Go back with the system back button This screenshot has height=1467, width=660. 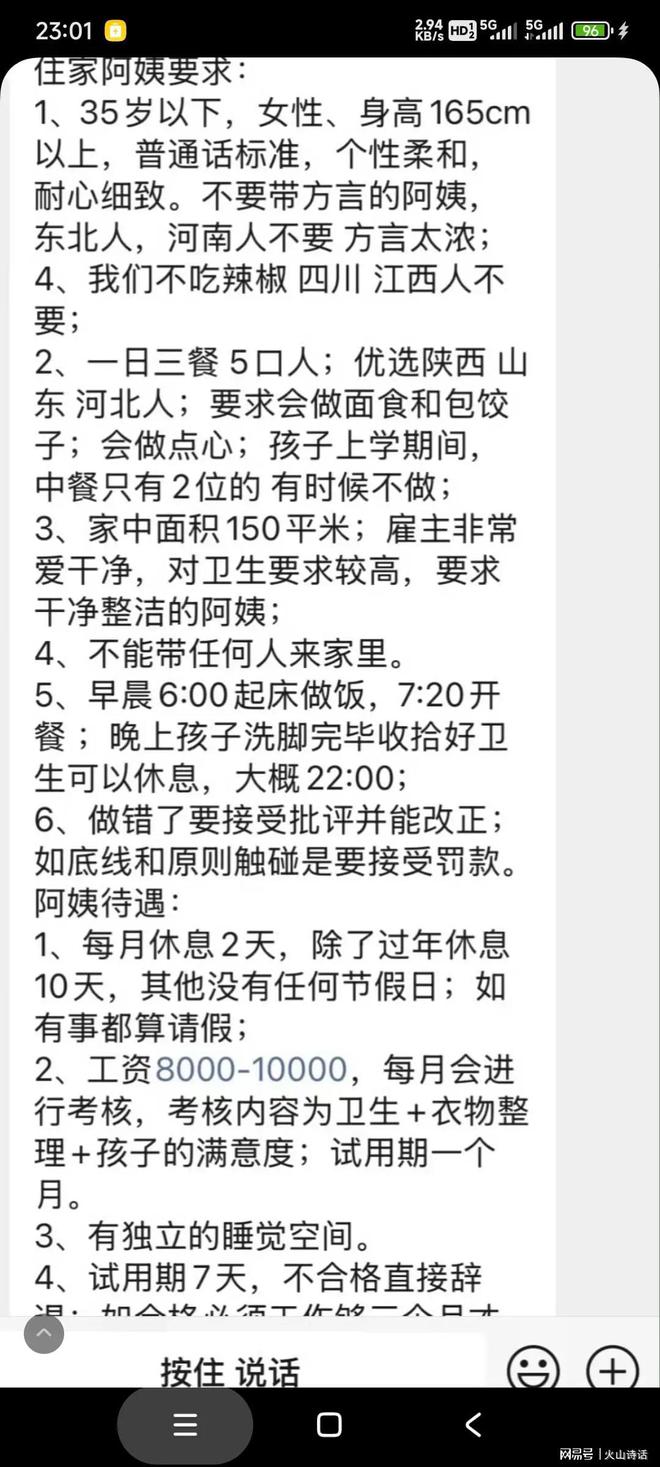tap(473, 1425)
